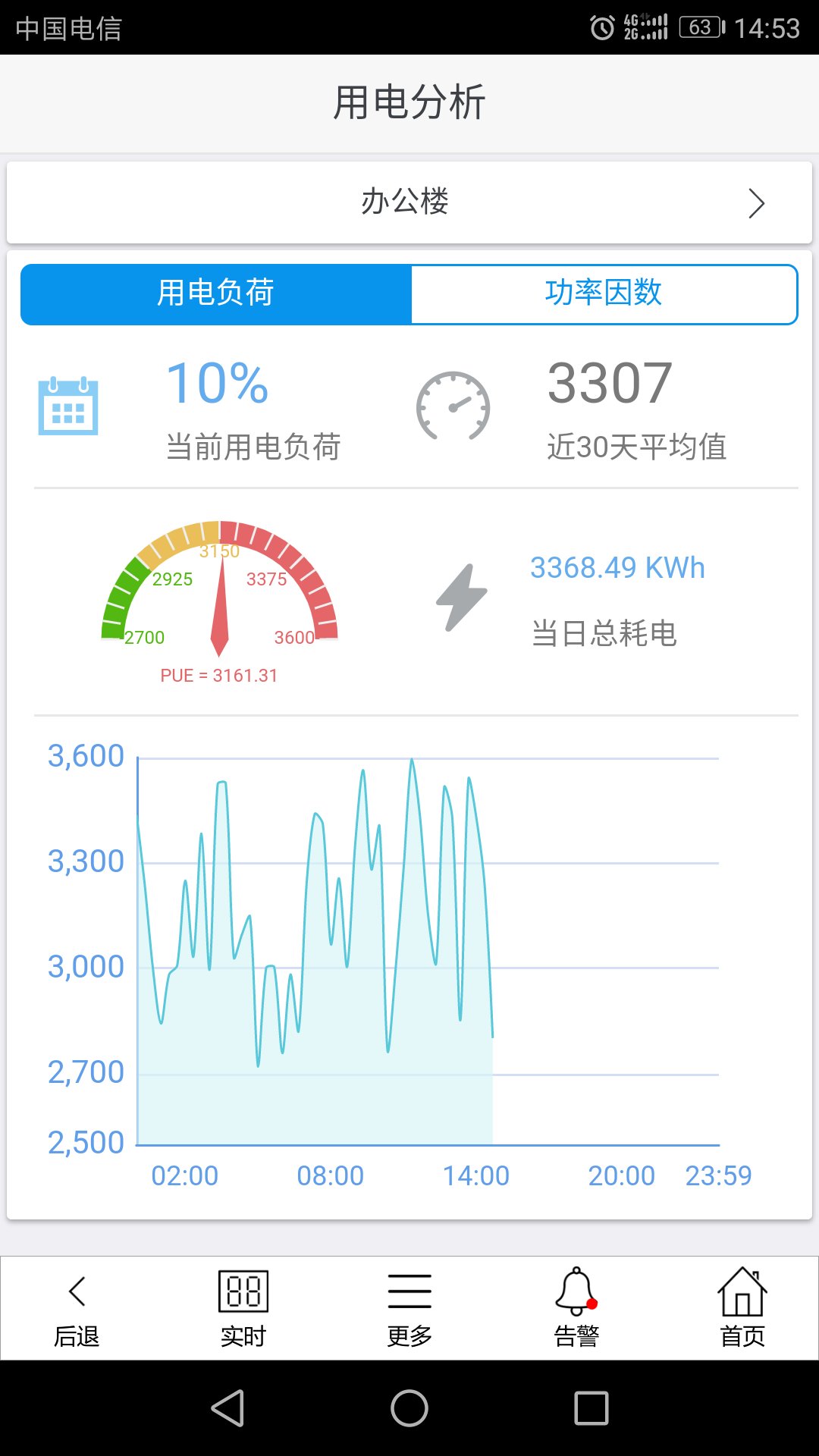
Task: Go back with the 后退 button
Action: [x=77, y=1308]
